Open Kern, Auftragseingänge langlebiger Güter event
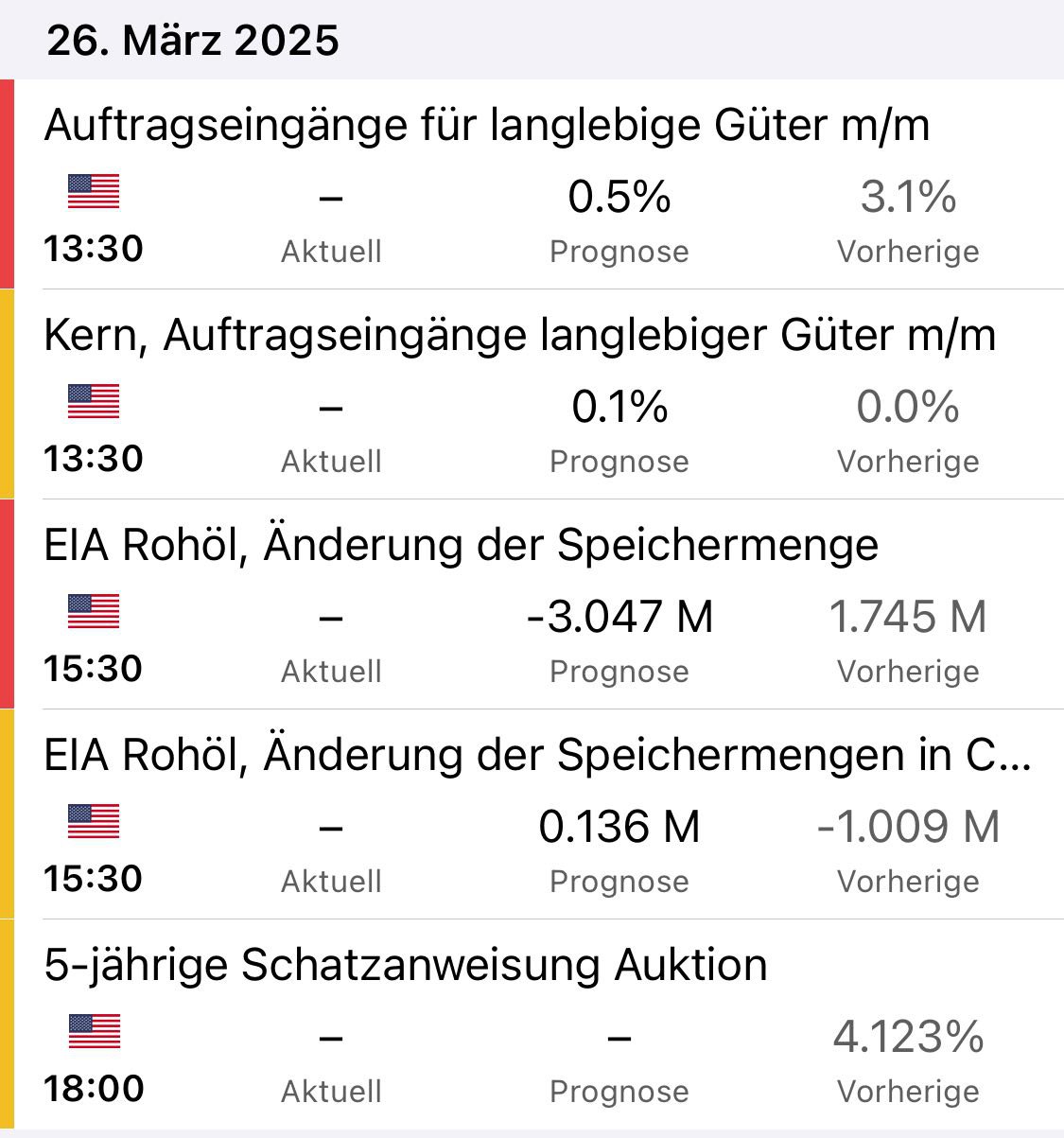The width and height of the screenshot is (1064, 1138). [519, 336]
